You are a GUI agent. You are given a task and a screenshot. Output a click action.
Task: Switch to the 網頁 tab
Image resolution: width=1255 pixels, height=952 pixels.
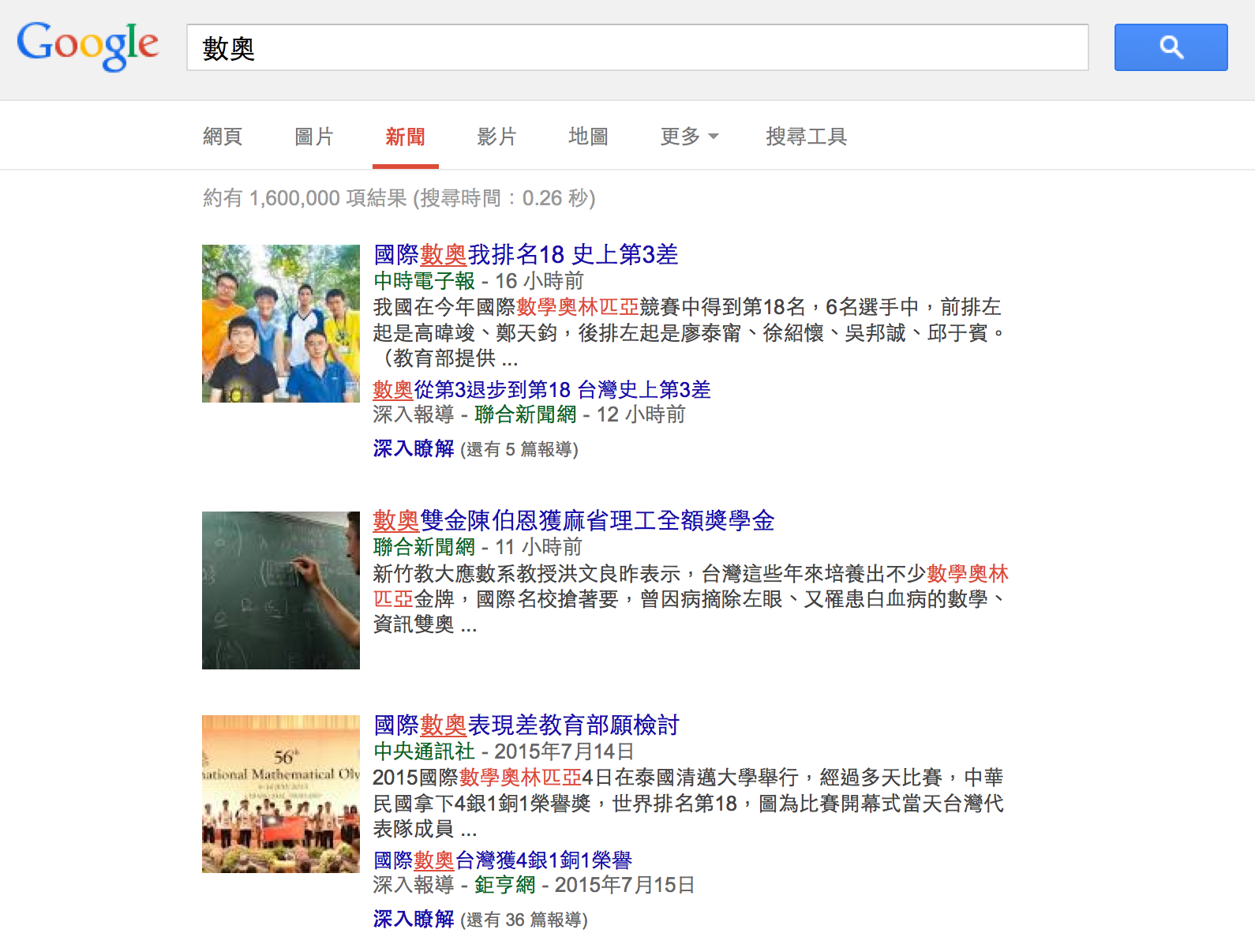tap(223, 137)
